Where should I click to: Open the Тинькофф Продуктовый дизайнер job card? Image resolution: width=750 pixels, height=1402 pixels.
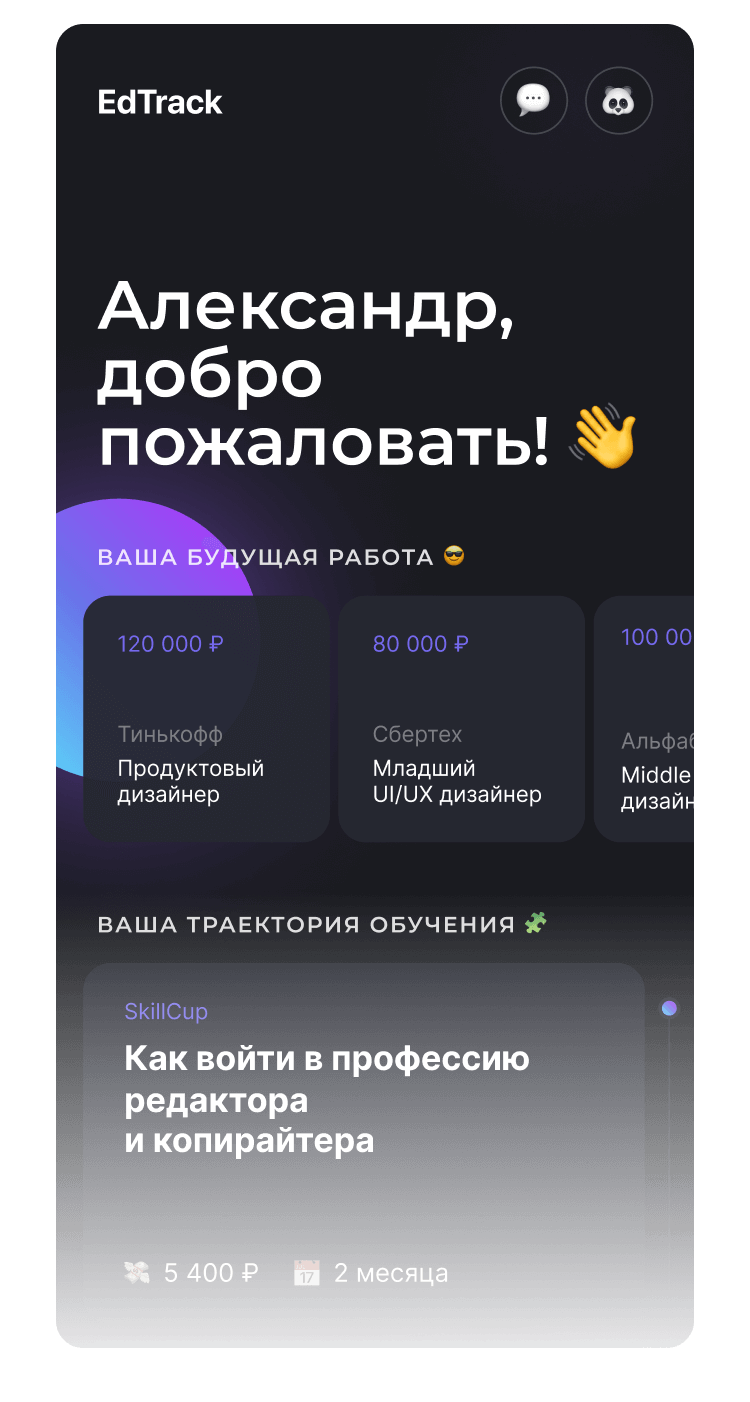206,719
